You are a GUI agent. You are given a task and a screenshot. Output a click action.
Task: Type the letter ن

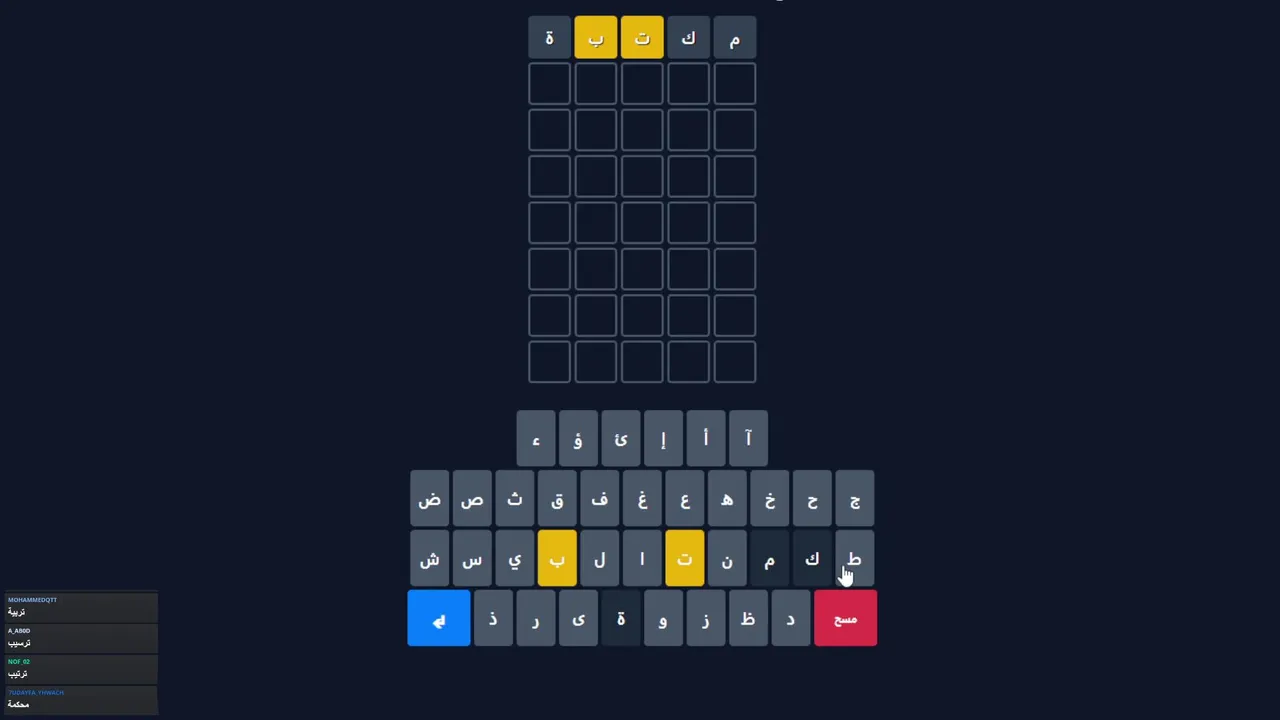(727, 558)
